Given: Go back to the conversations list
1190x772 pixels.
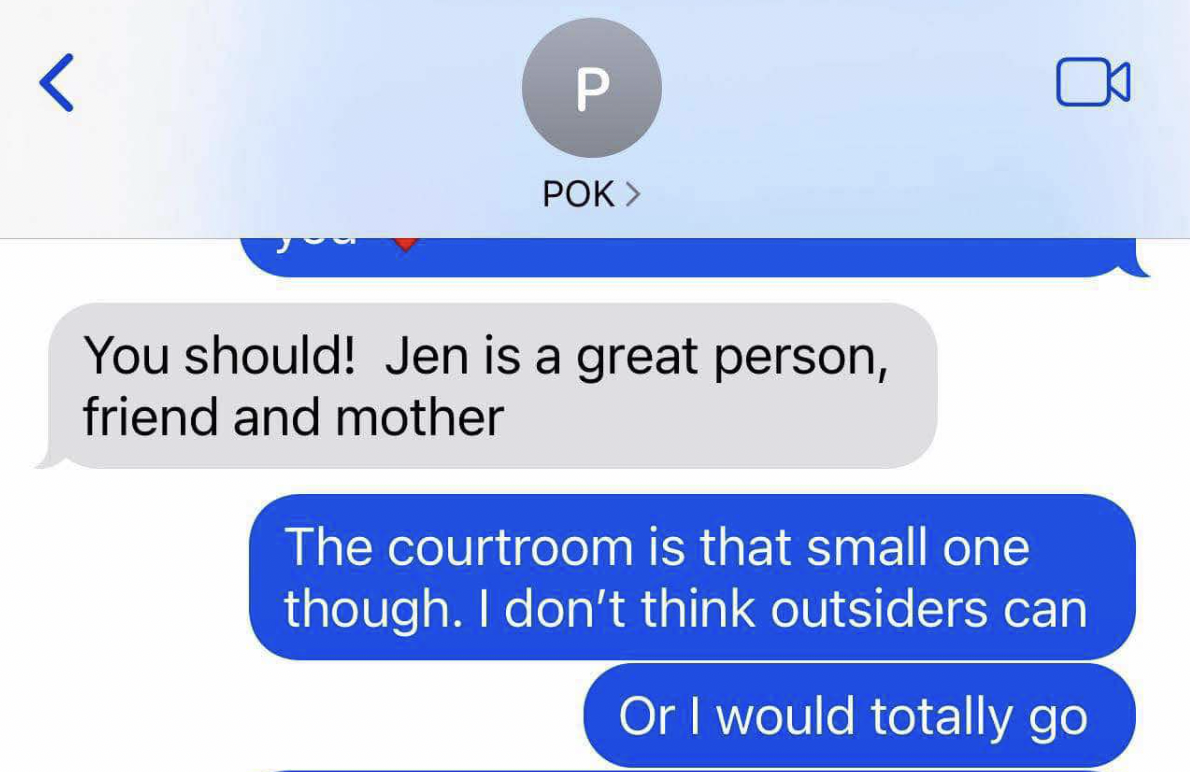Looking at the screenshot, I should click(57, 83).
